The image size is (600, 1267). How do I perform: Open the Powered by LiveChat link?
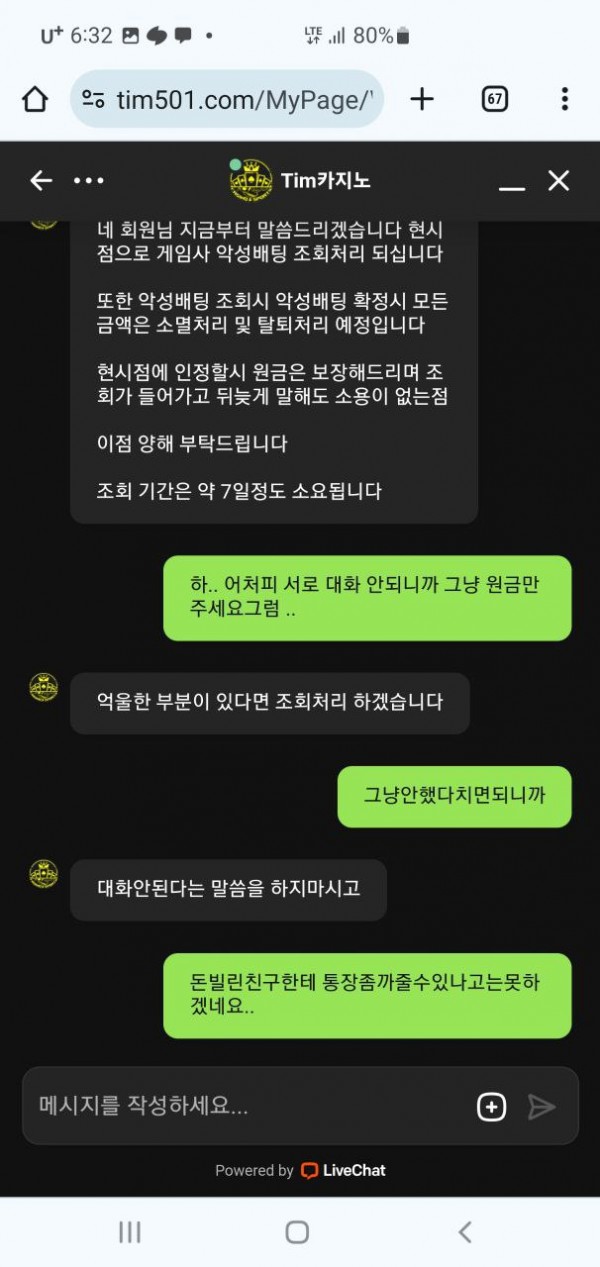click(300, 1170)
